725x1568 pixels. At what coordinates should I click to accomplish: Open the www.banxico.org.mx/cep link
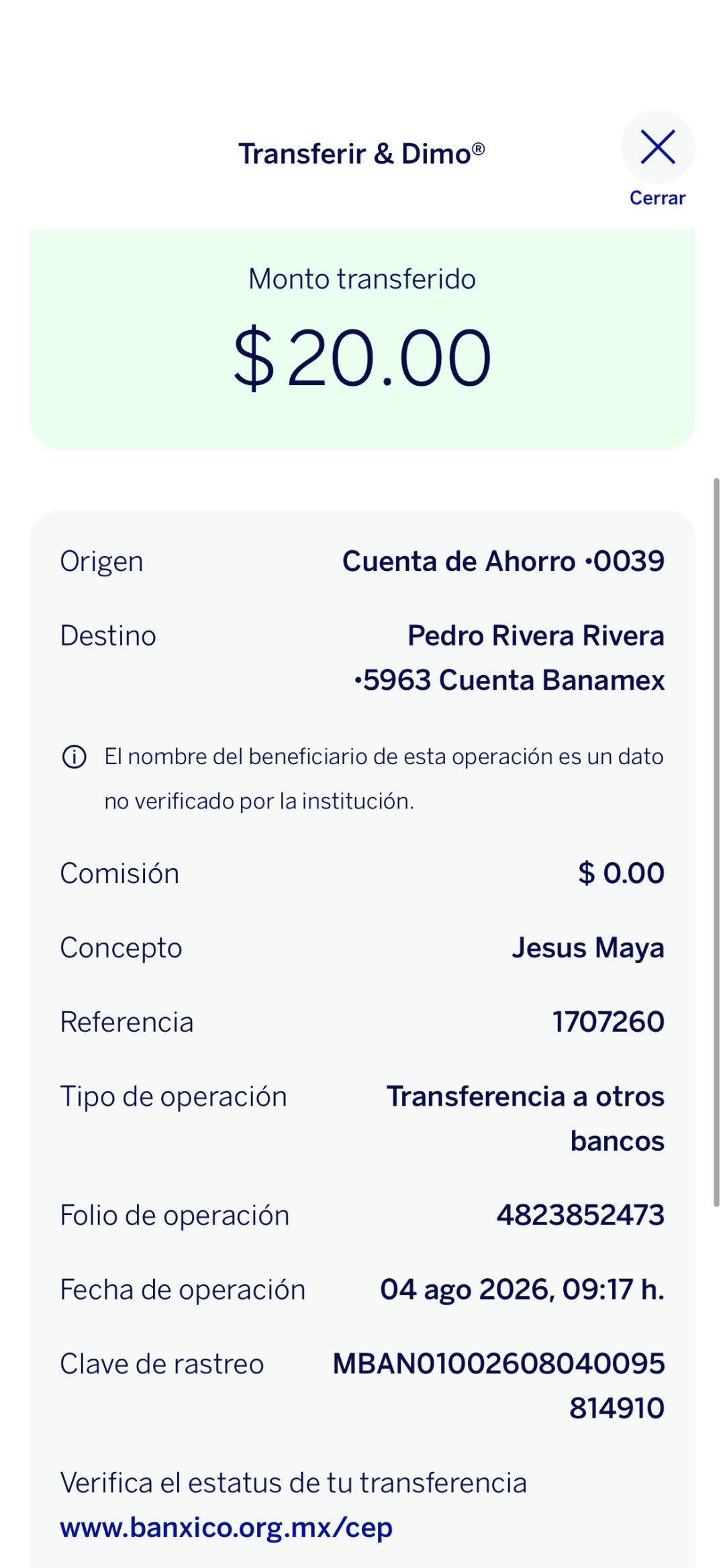point(226,1528)
